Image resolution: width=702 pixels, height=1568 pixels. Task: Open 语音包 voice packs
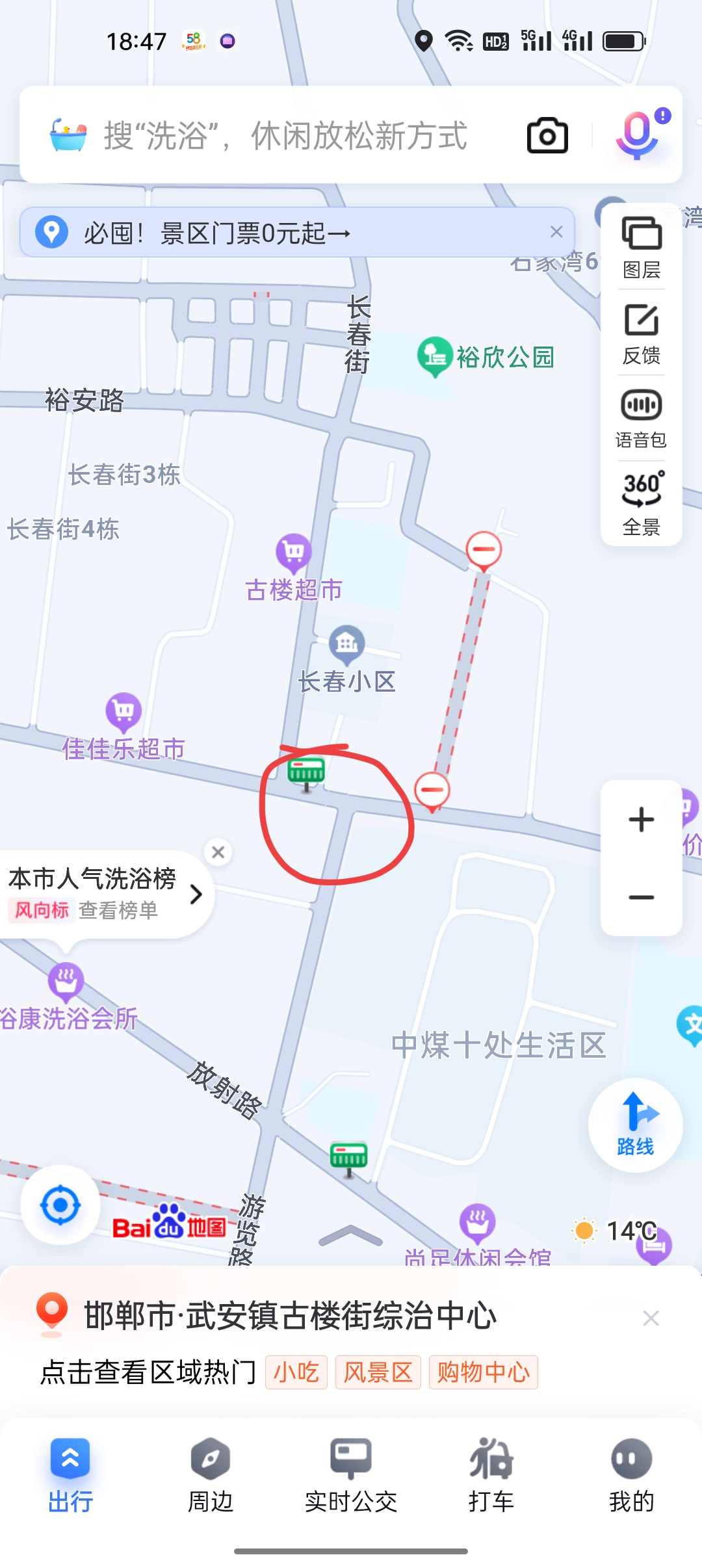[642, 419]
